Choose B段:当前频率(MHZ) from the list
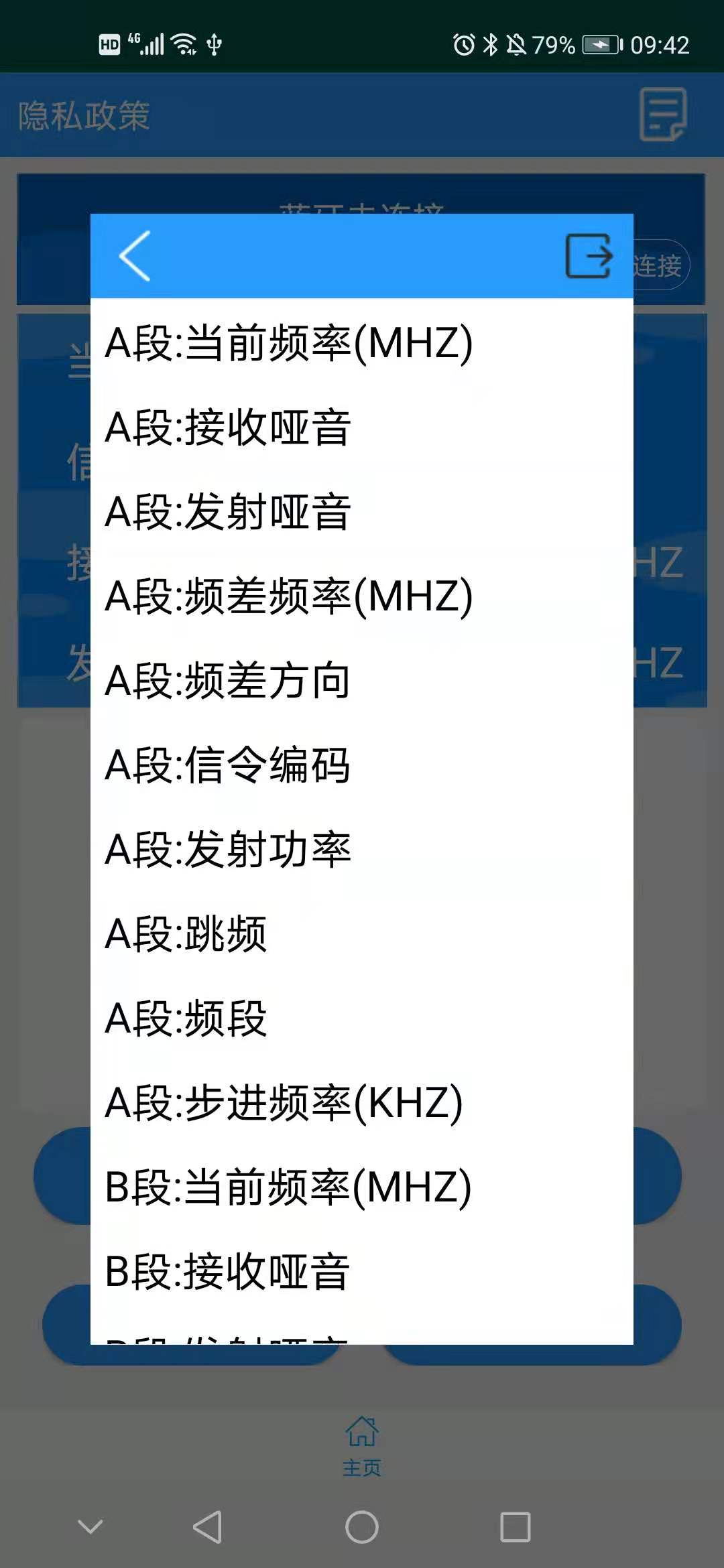The height and width of the screenshot is (1568, 724). click(x=290, y=1187)
